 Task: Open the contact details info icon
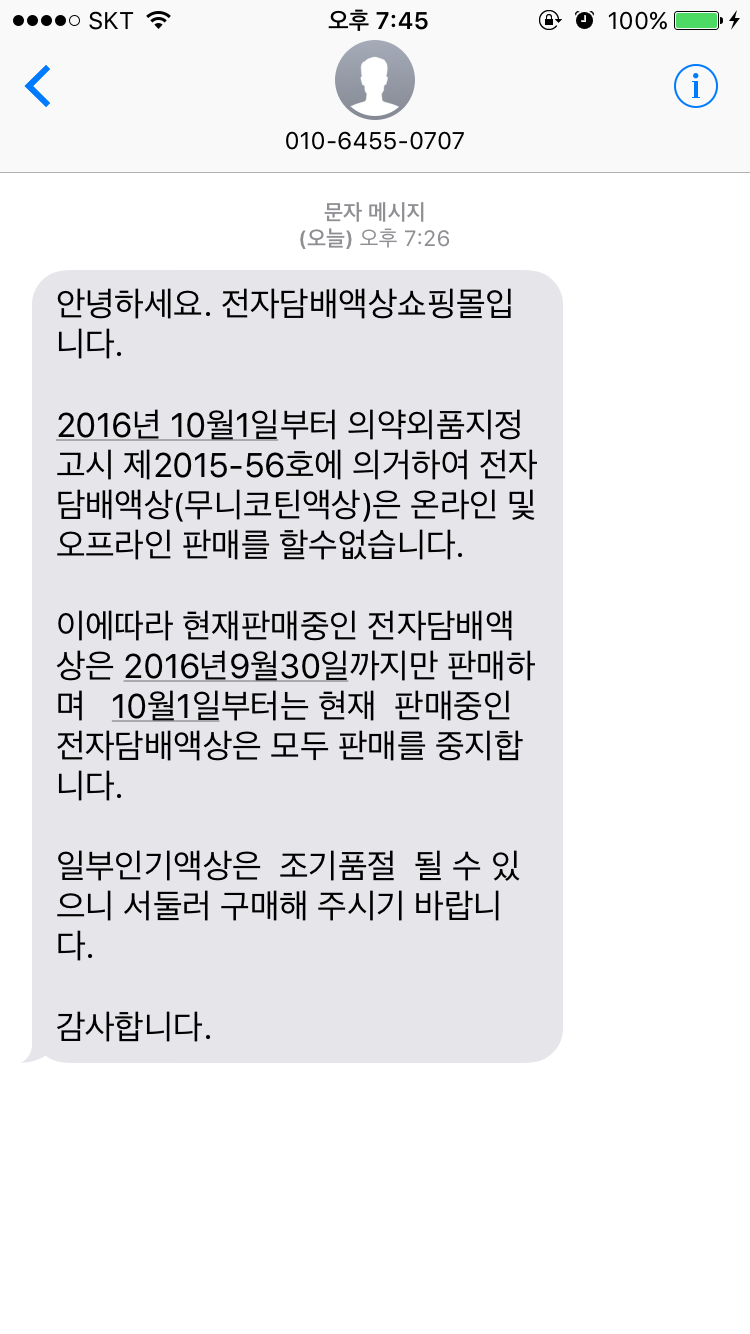(x=696, y=87)
